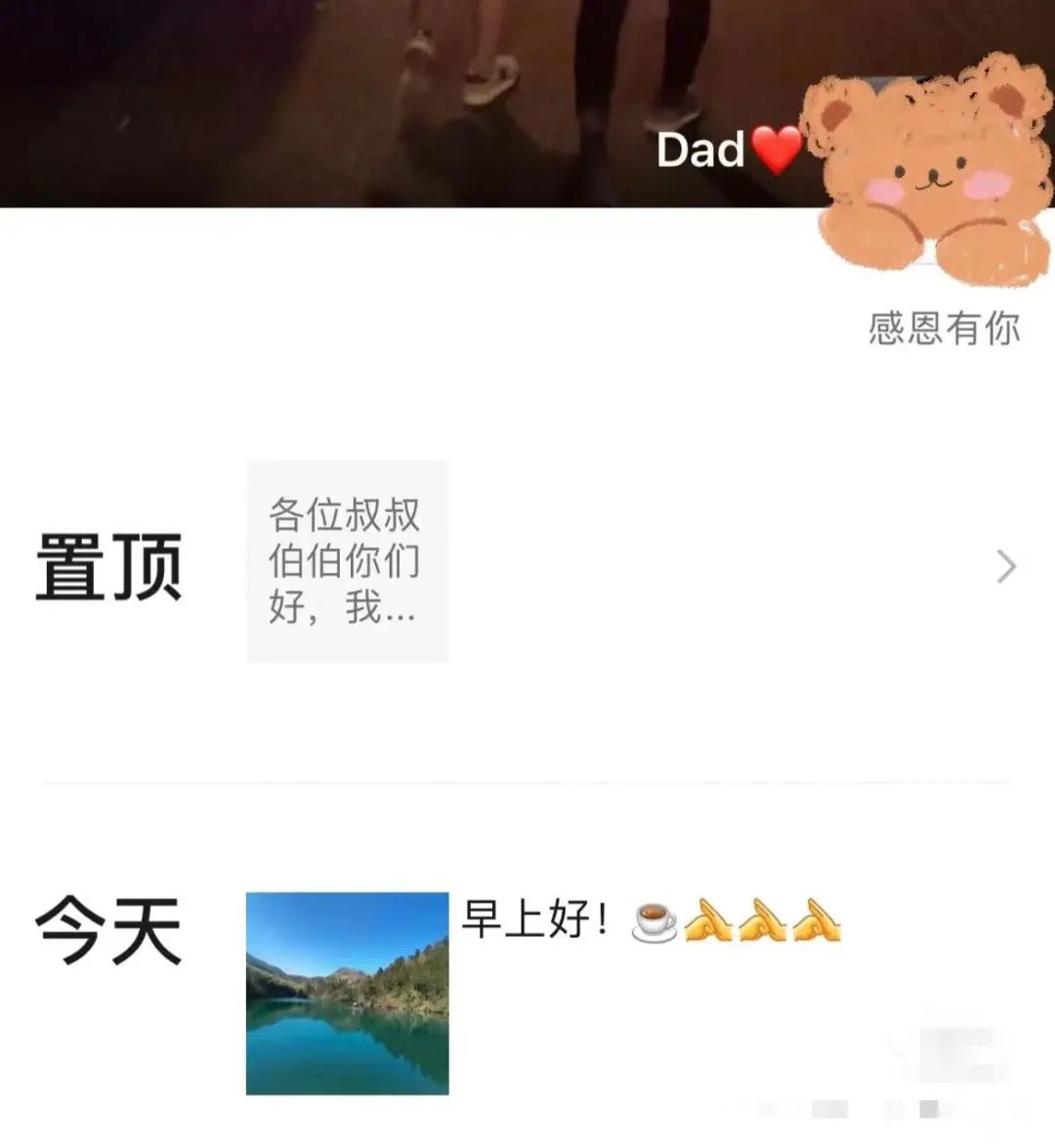Expand the 置顶 pinned posts chevron
This screenshot has width=1055, height=1148.
pyautogui.click(x=1005, y=567)
